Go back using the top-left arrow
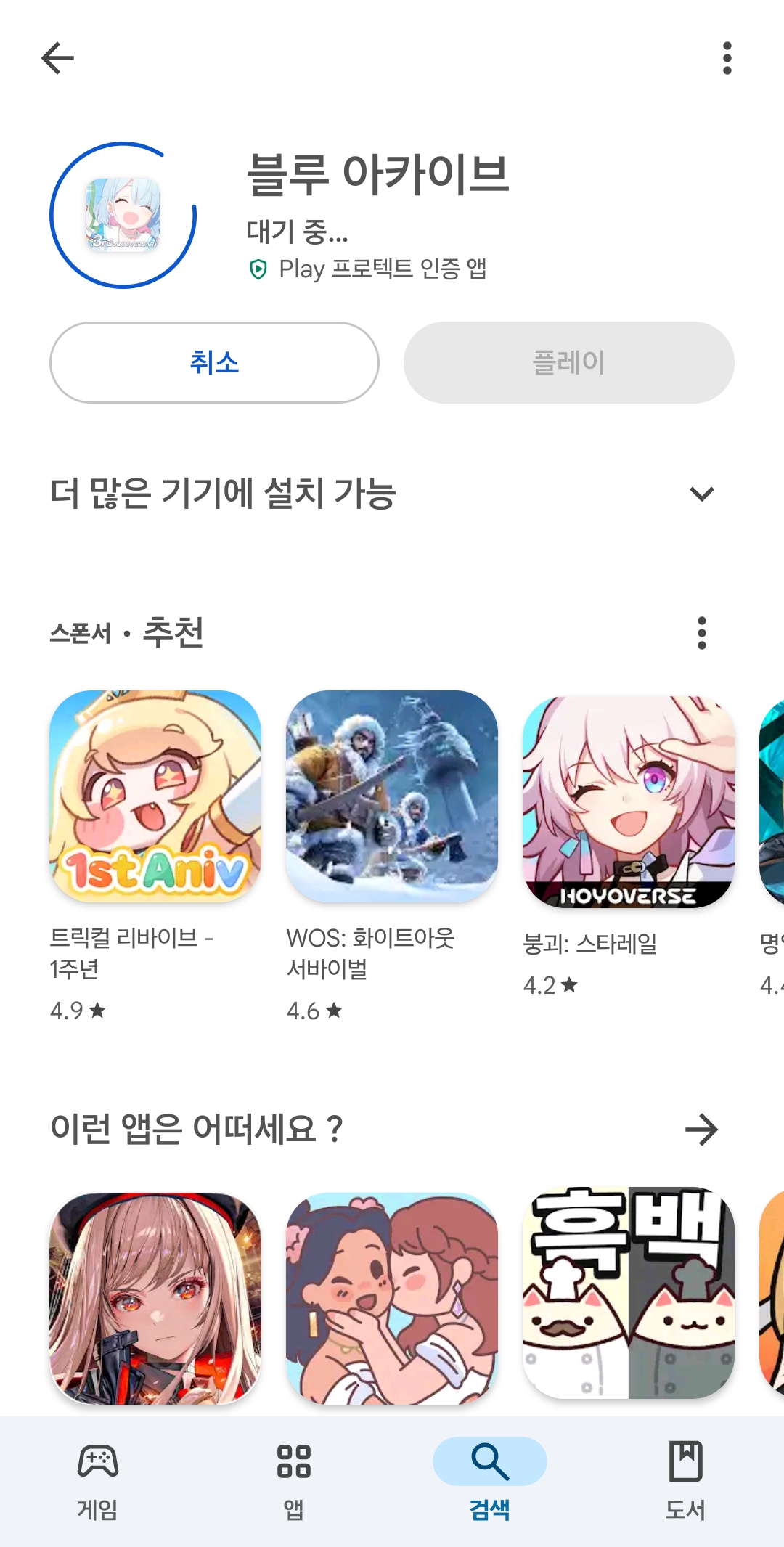The width and height of the screenshot is (784, 1547). 58,58
